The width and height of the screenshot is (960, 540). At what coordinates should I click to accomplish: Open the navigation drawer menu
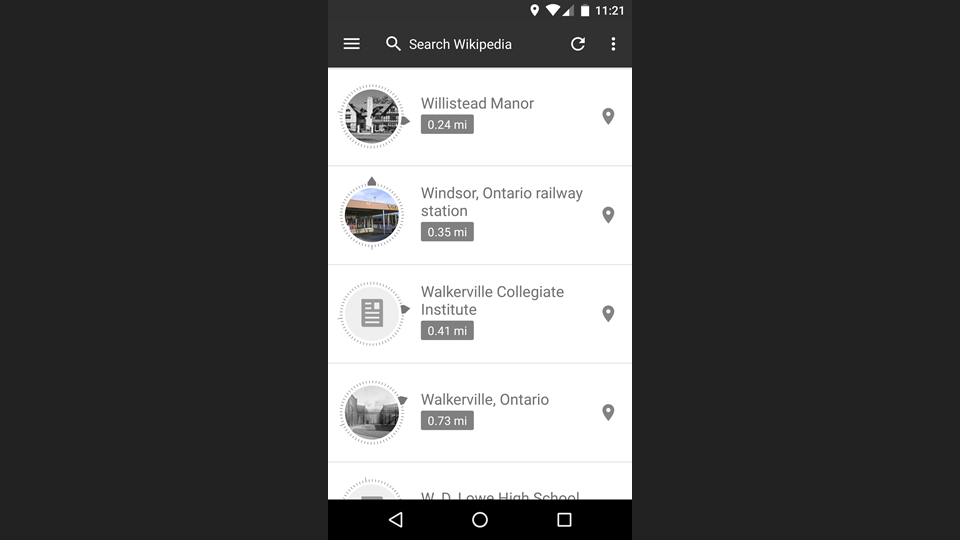click(351, 44)
